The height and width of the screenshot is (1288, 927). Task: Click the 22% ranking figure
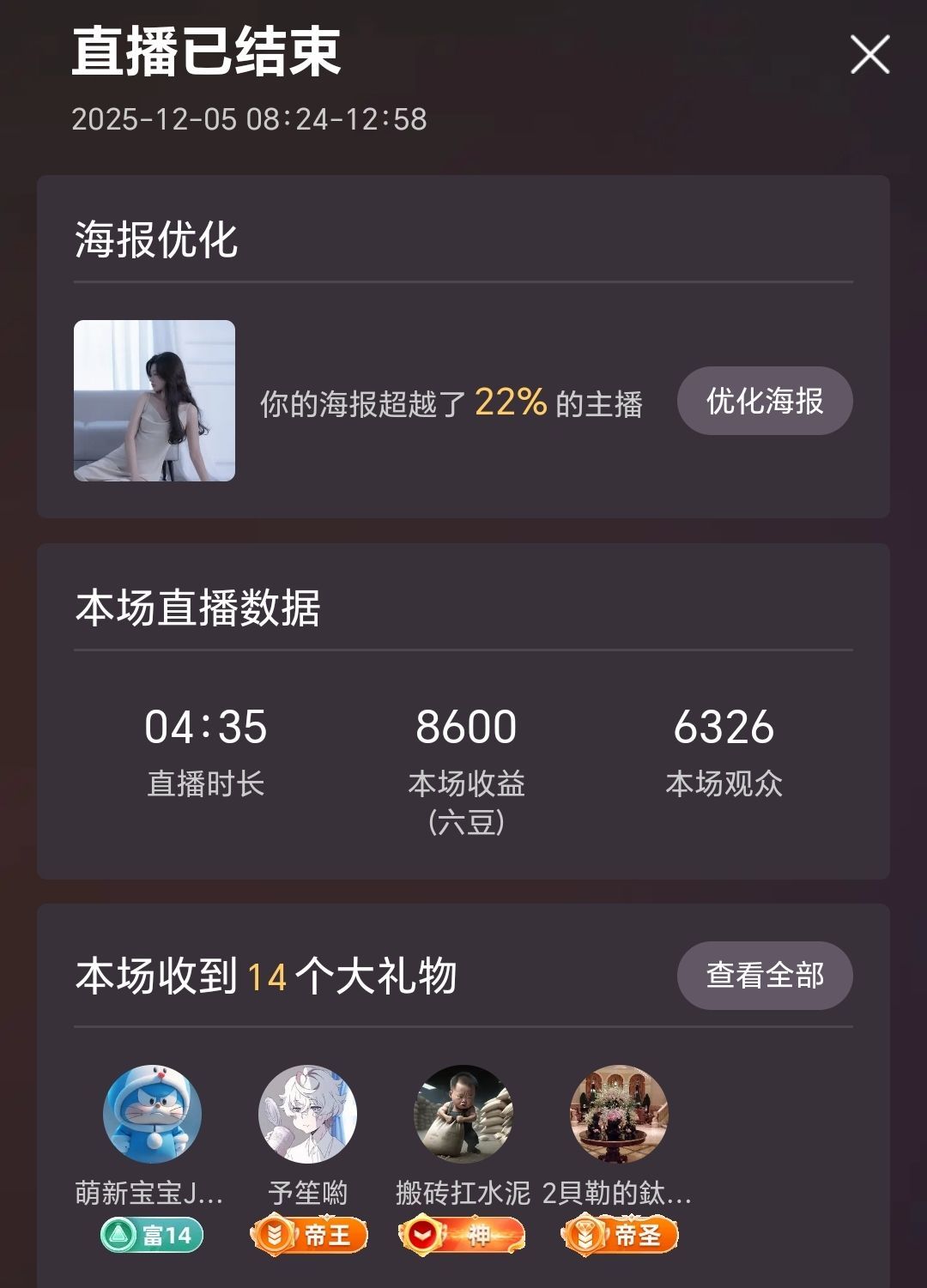(x=510, y=398)
